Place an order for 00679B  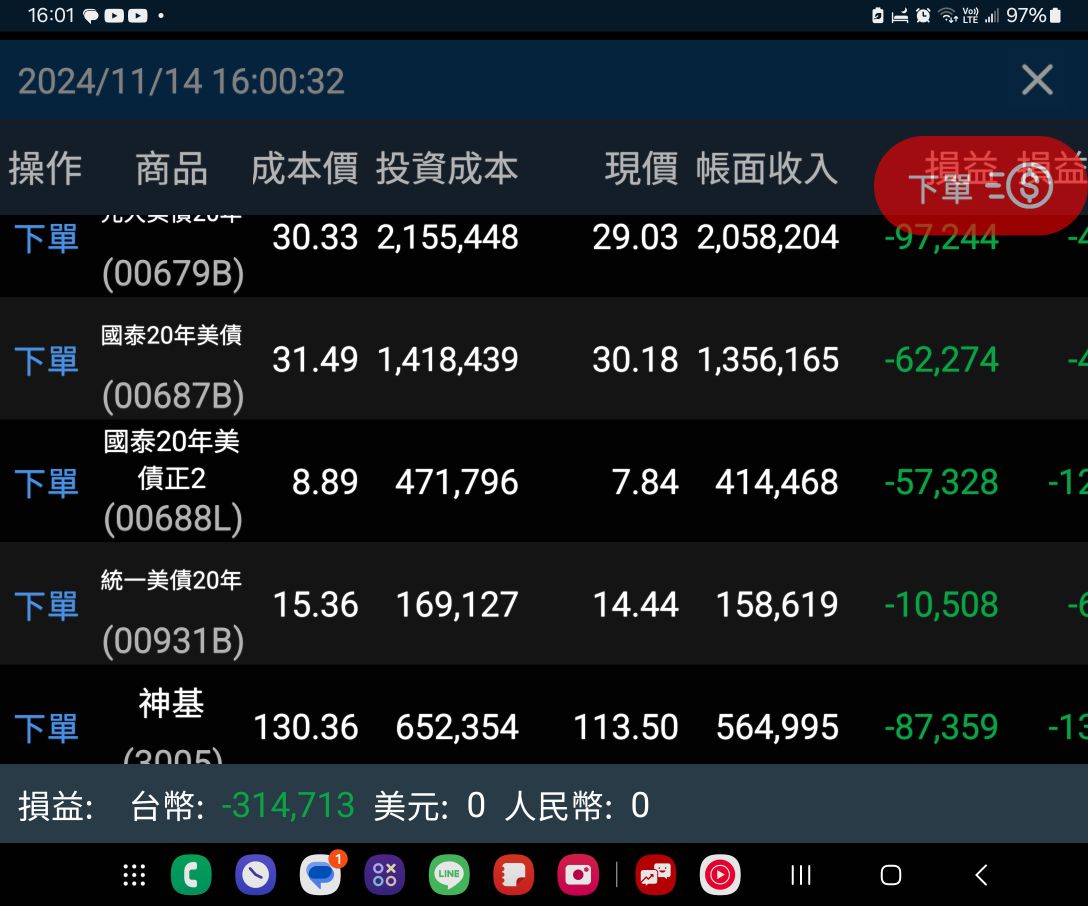point(46,239)
